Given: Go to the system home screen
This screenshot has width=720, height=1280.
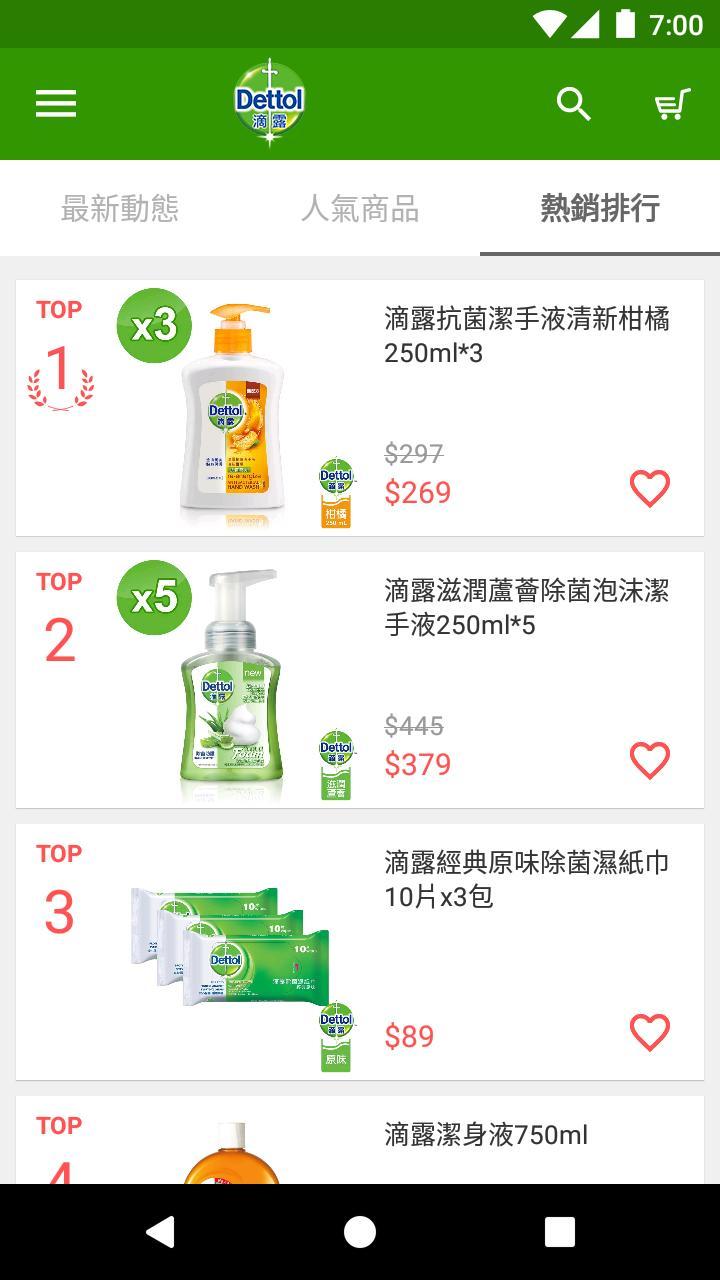Looking at the screenshot, I should [x=360, y=1232].
